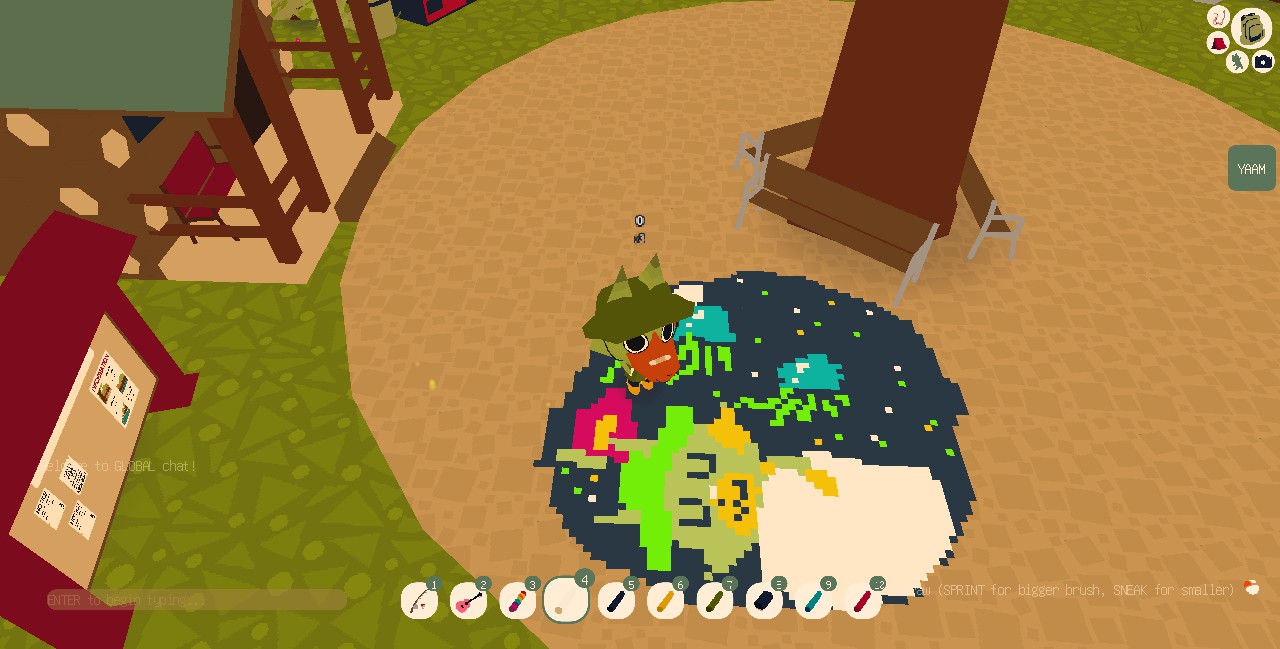This screenshot has height=649, width=1280.
Task: Select the fishing rod in hotbar slot 1
Action: [x=420, y=601]
